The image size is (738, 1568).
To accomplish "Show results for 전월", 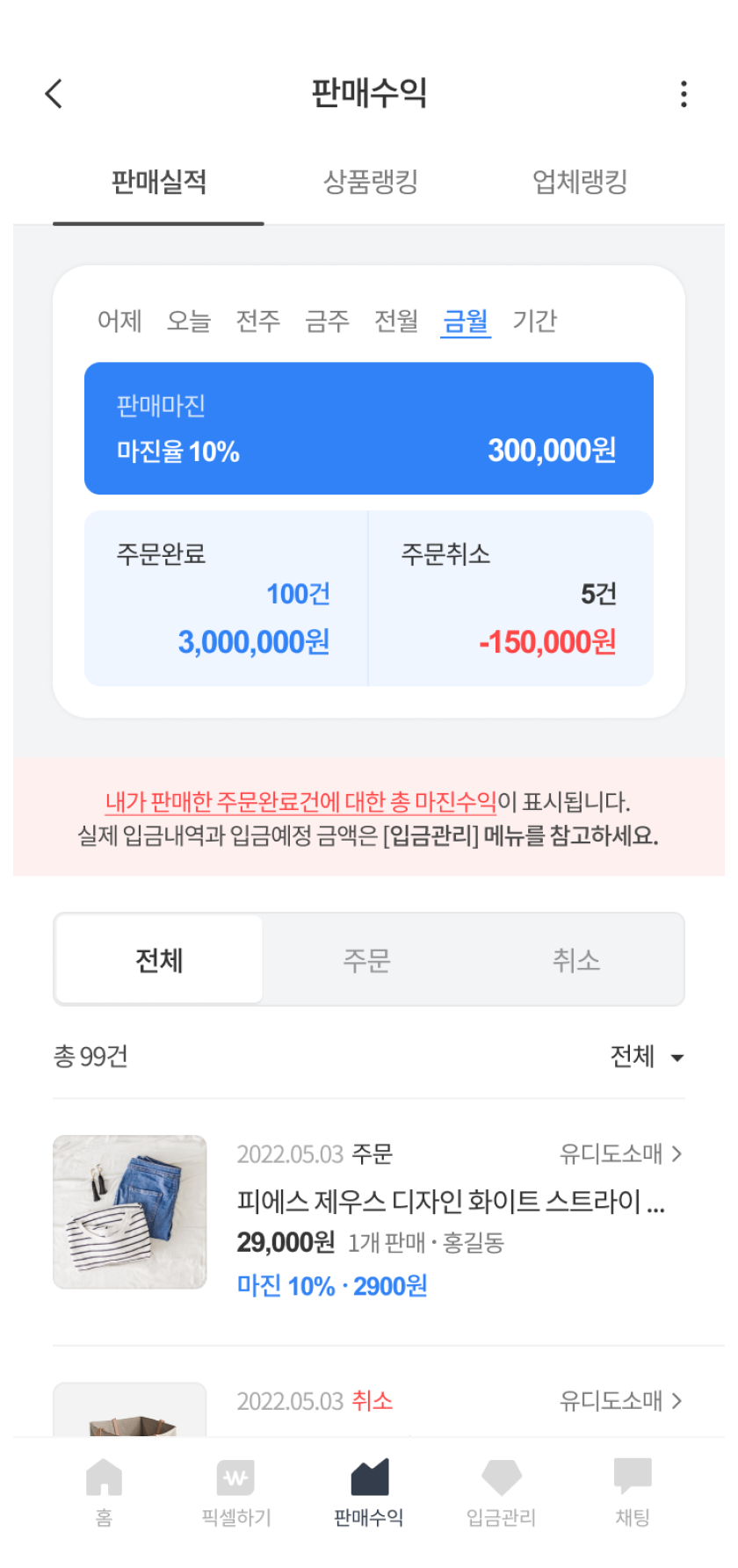I will [x=396, y=321].
